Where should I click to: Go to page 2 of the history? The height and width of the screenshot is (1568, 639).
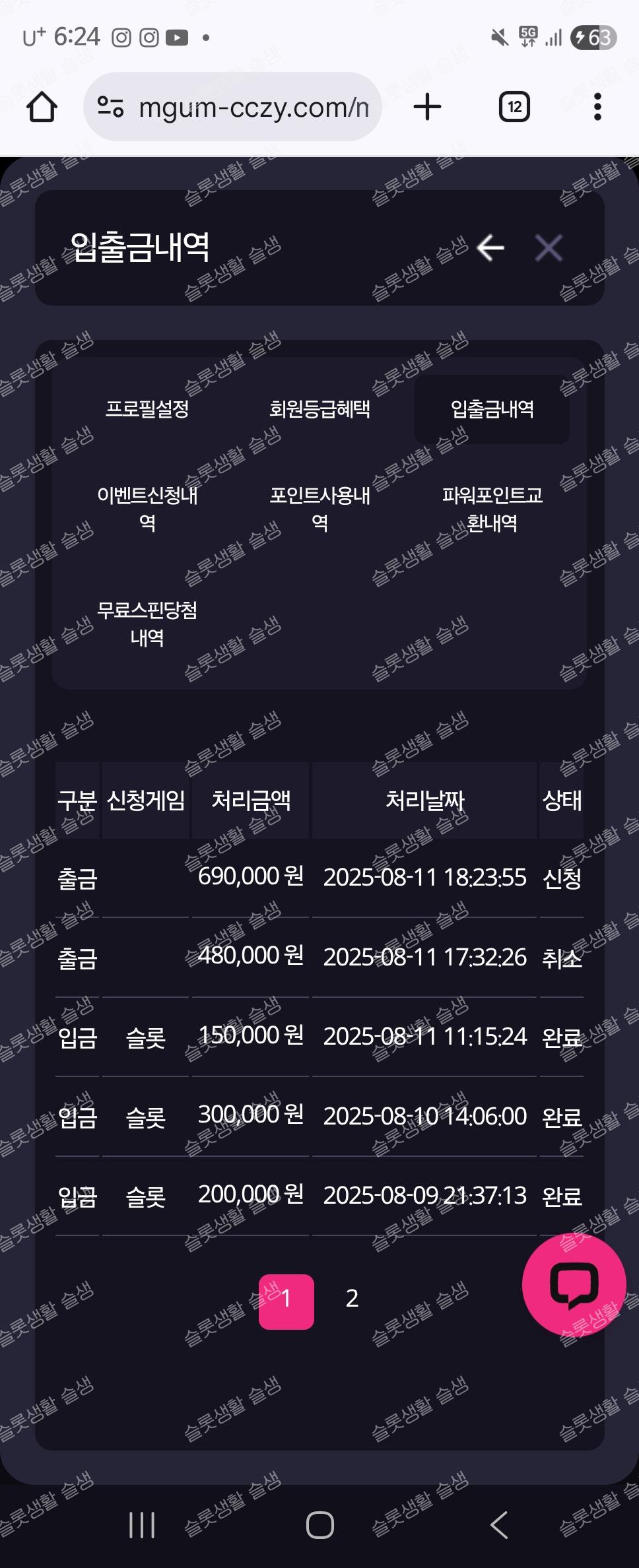point(352,1298)
